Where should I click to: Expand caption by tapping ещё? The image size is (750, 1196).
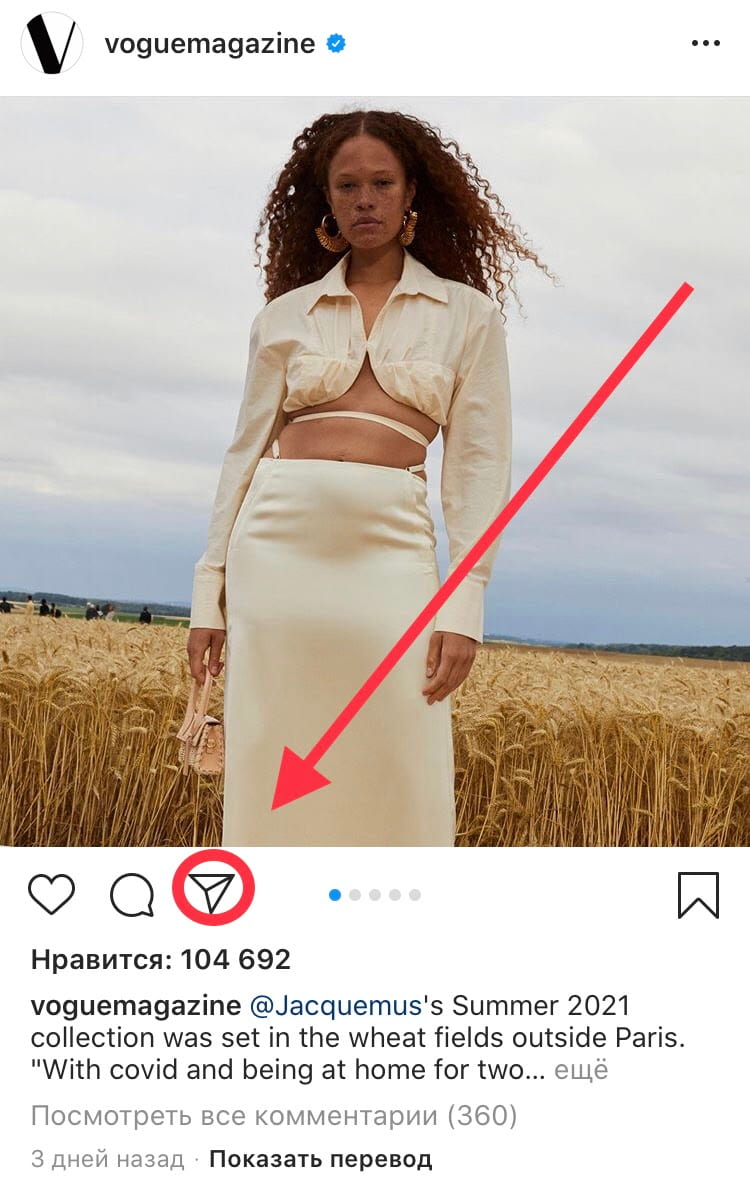pyautogui.click(x=580, y=1070)
